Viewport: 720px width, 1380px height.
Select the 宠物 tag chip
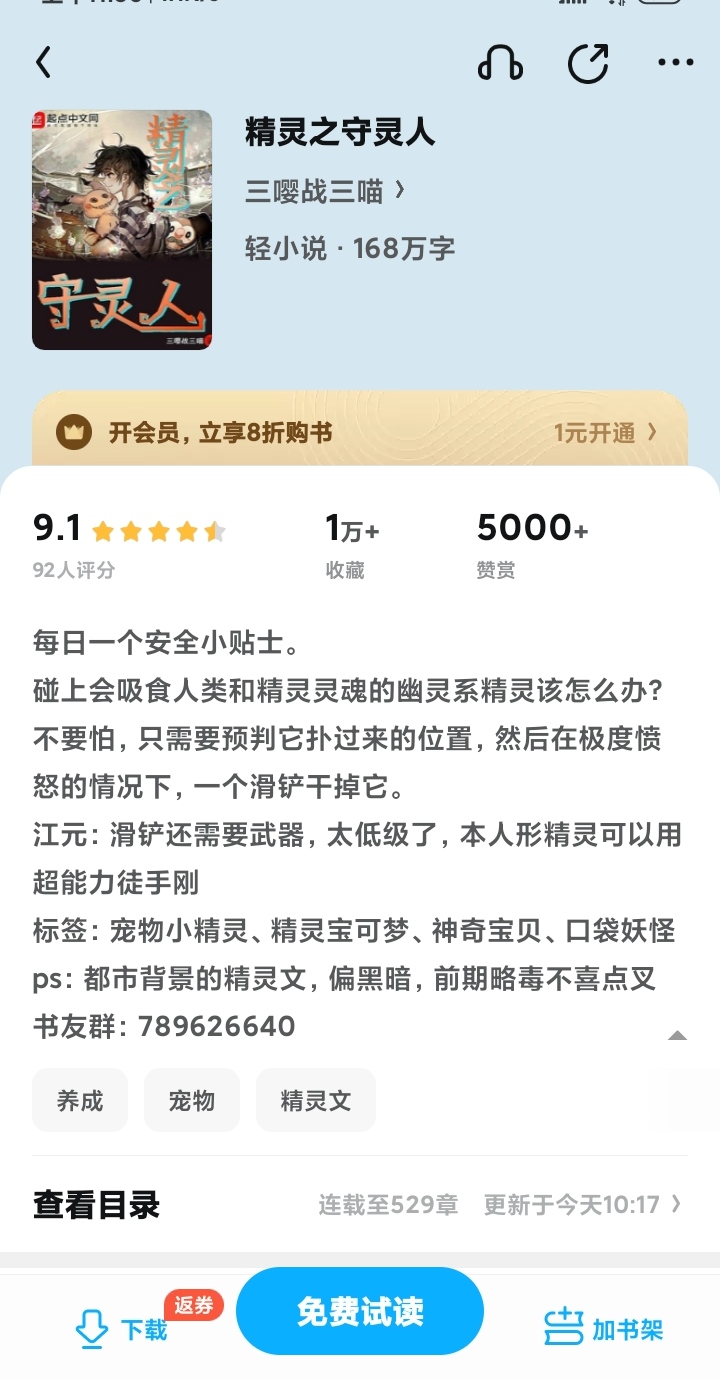click(x=192, y=1100)
